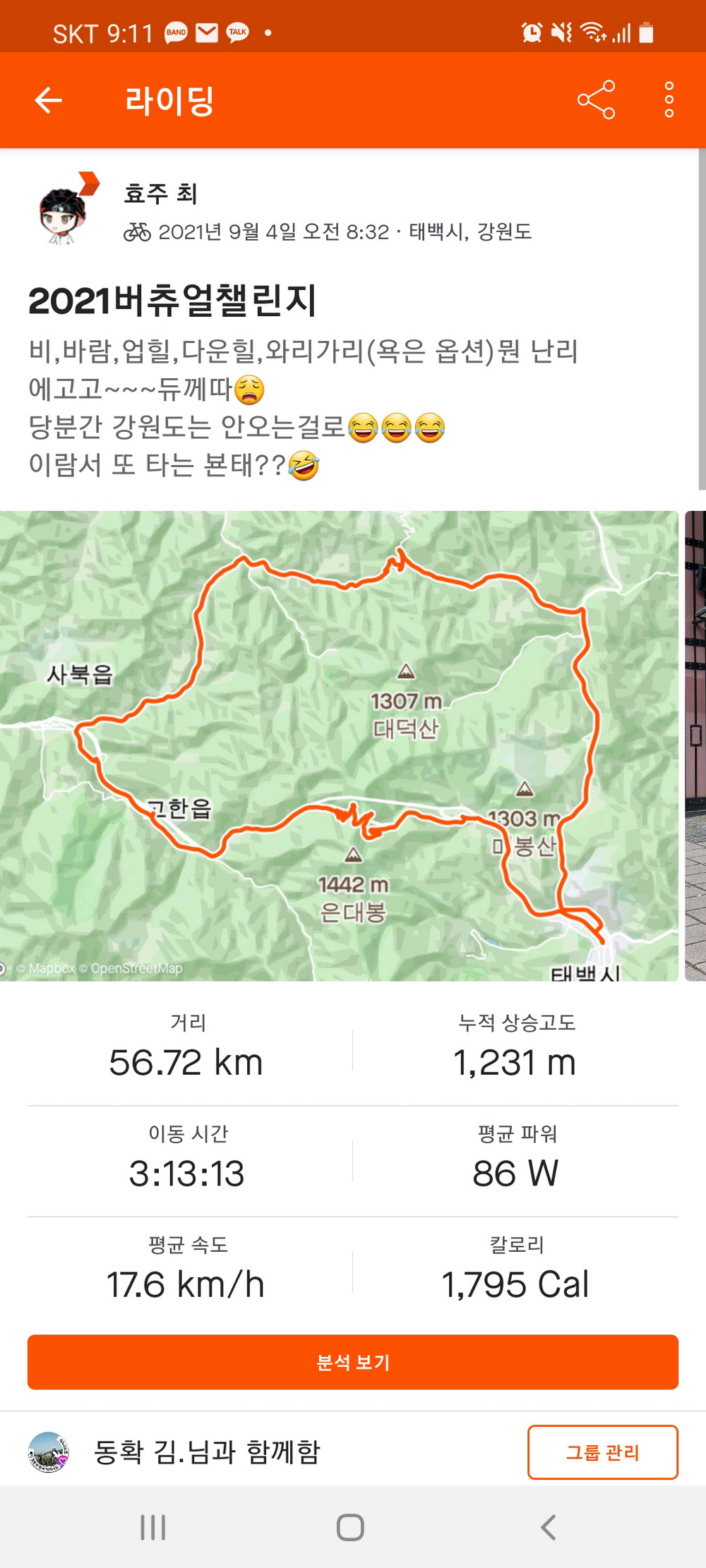Tap the 분석 보기 button

353,1362
